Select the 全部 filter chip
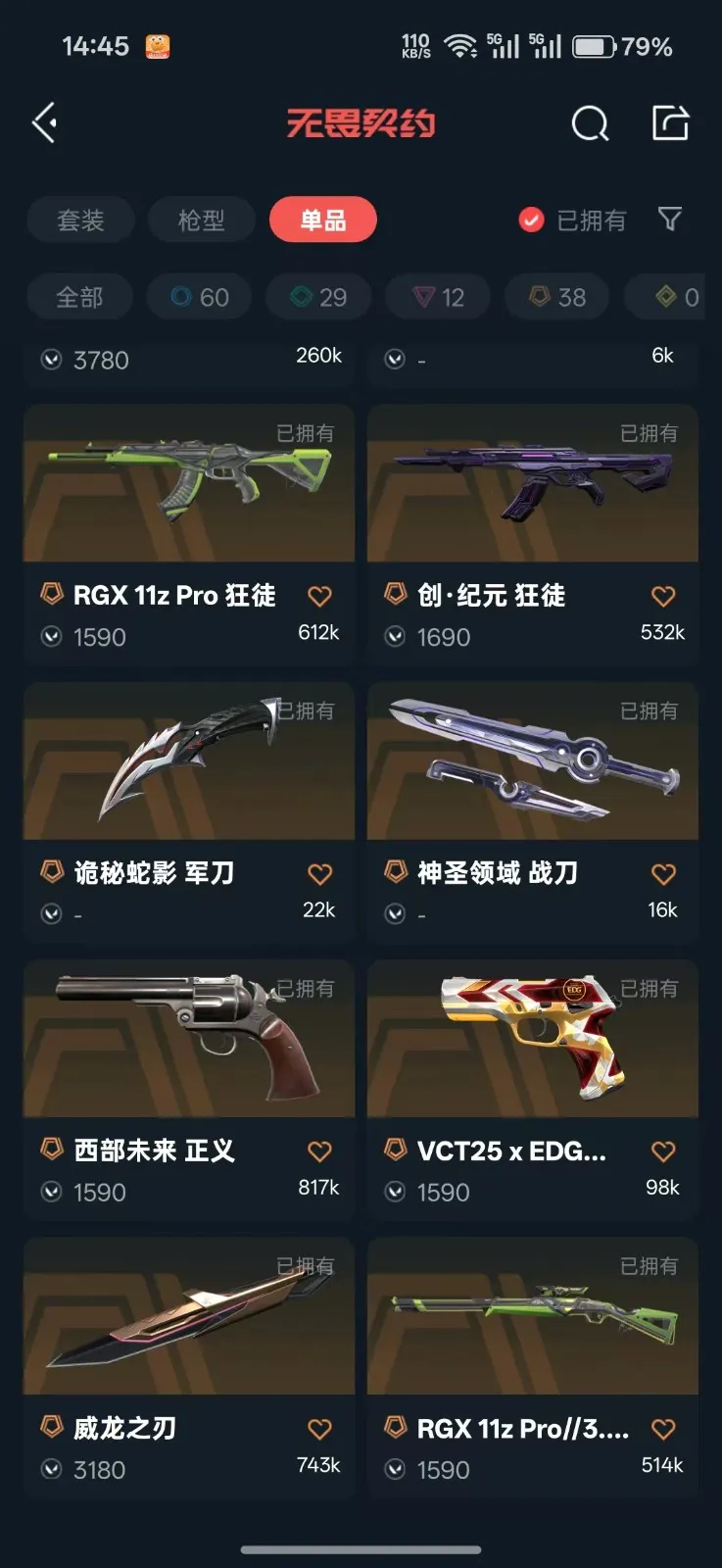Viewport: 722px width, 1568px height. [79, 297]
